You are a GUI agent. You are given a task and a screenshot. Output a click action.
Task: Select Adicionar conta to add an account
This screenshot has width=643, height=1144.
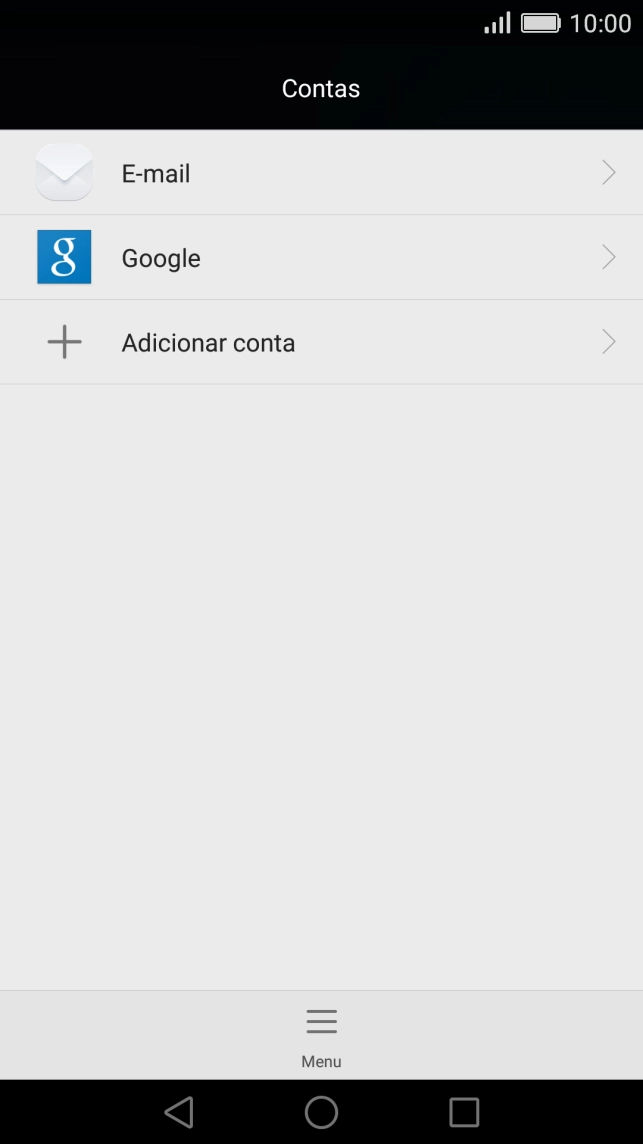[321, 343]
